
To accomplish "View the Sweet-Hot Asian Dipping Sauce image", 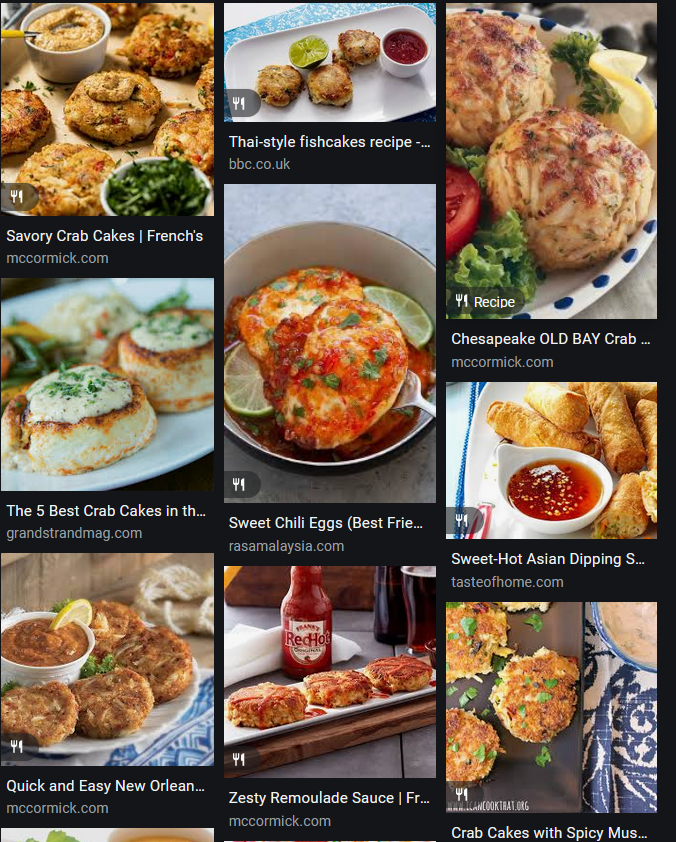I will pos(551,460).
